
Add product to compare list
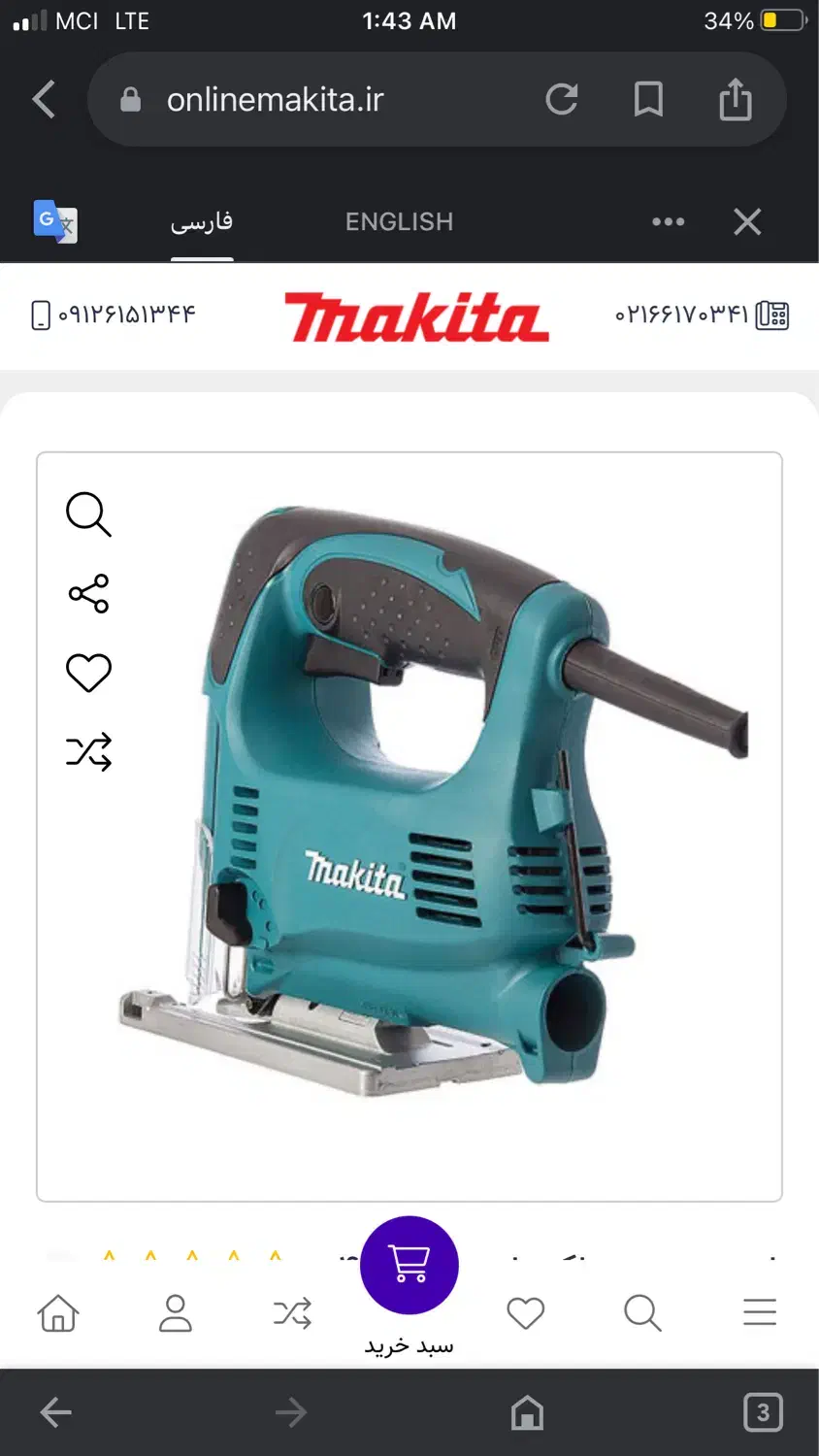coord(88,751)
